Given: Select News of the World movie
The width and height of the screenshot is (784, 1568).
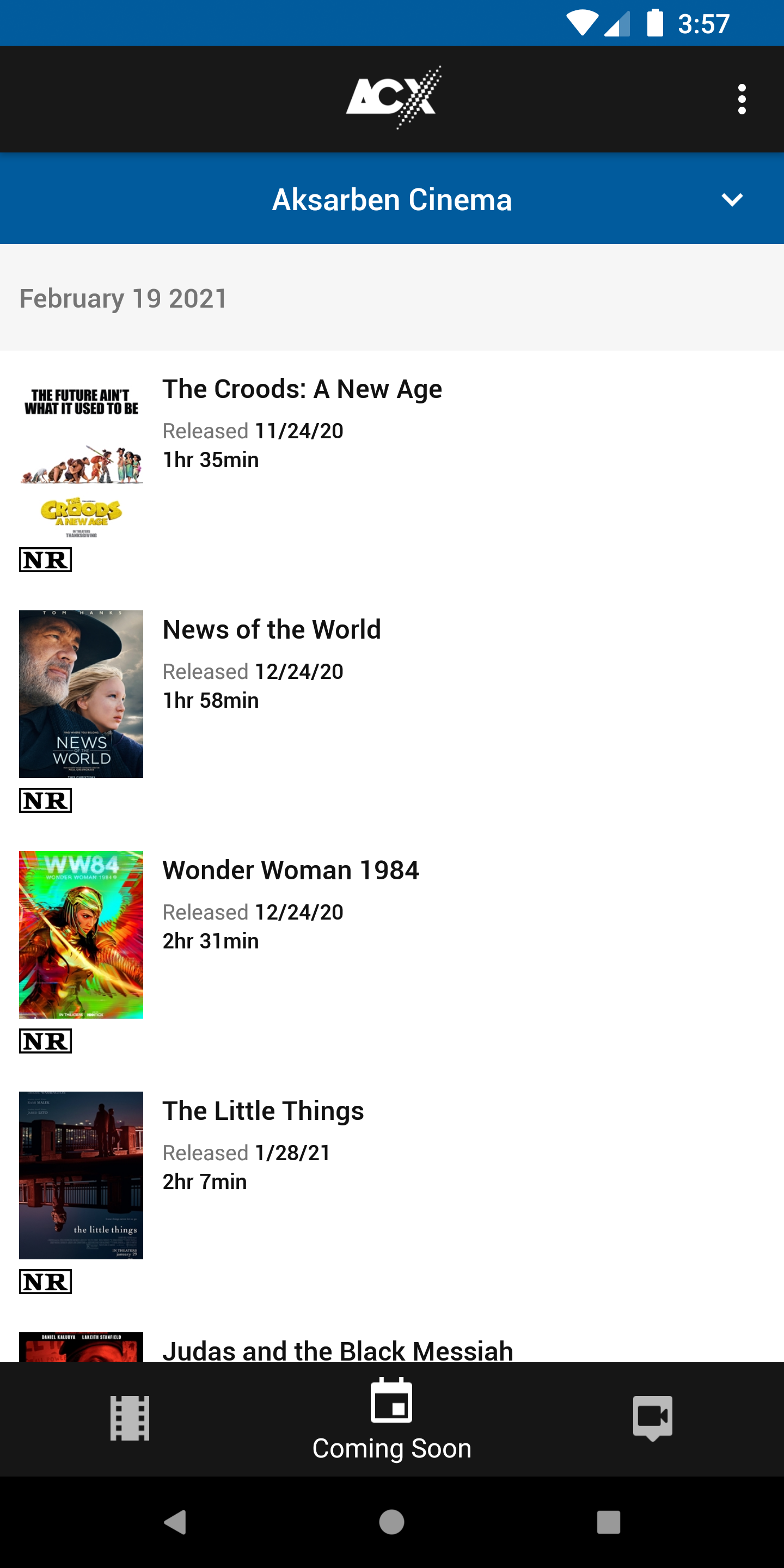Looking at the screenshot, I should point(272,630).
